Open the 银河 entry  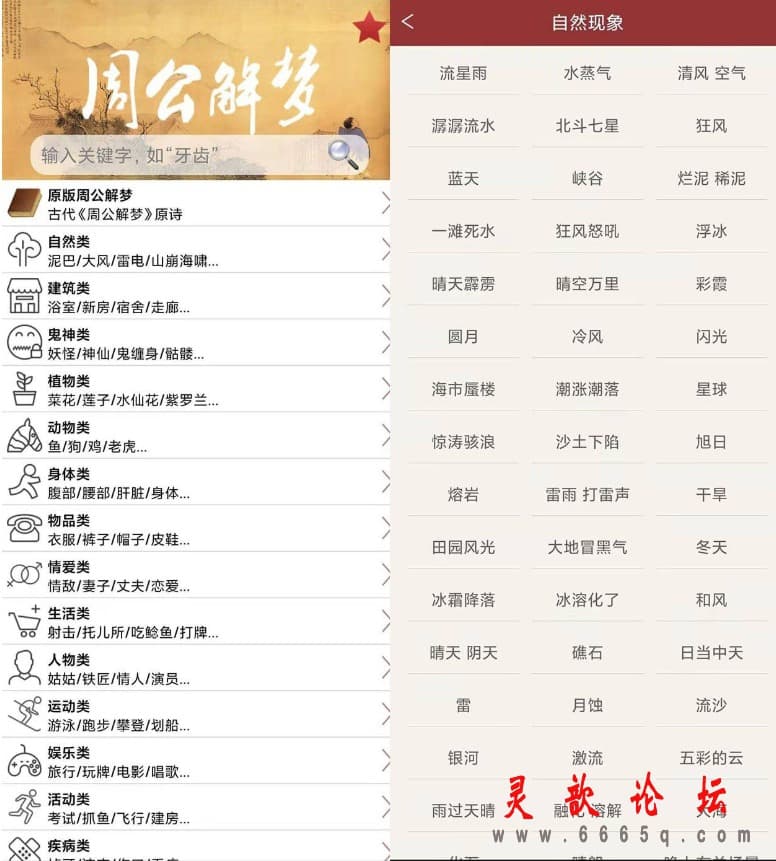(x=463, y=758)
